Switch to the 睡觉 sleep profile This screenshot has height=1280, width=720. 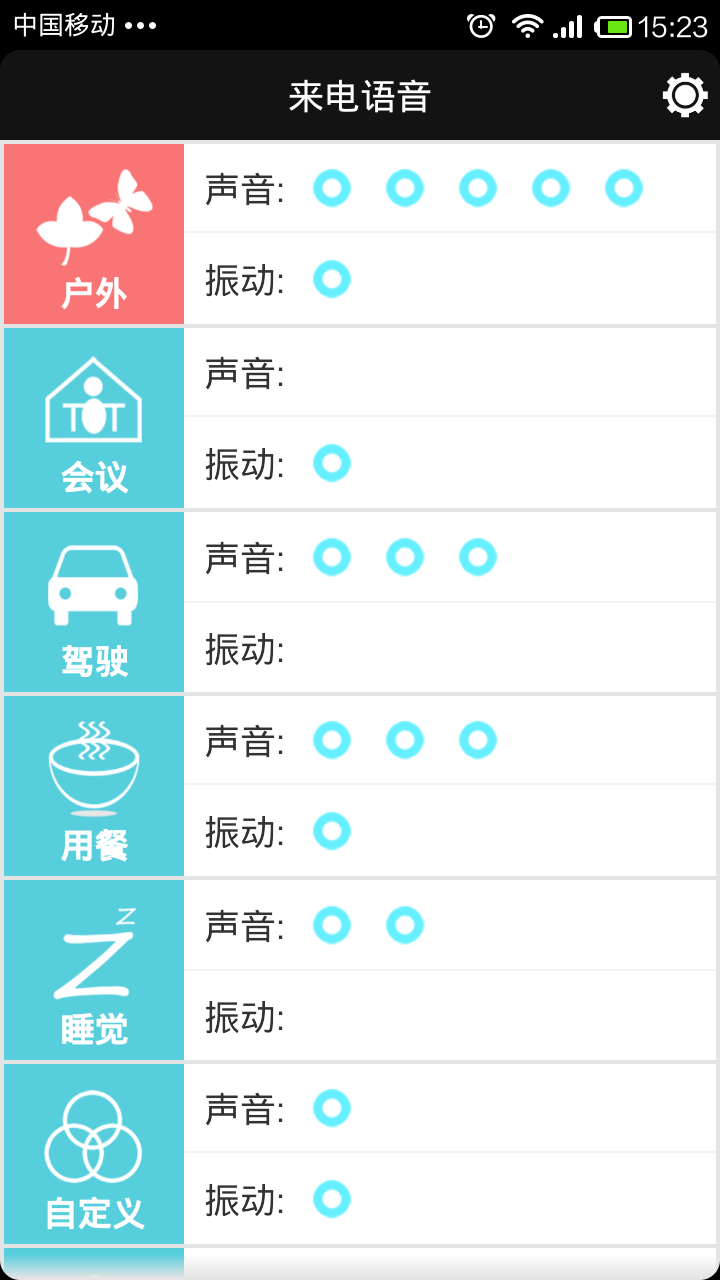(x=94, y=970)
